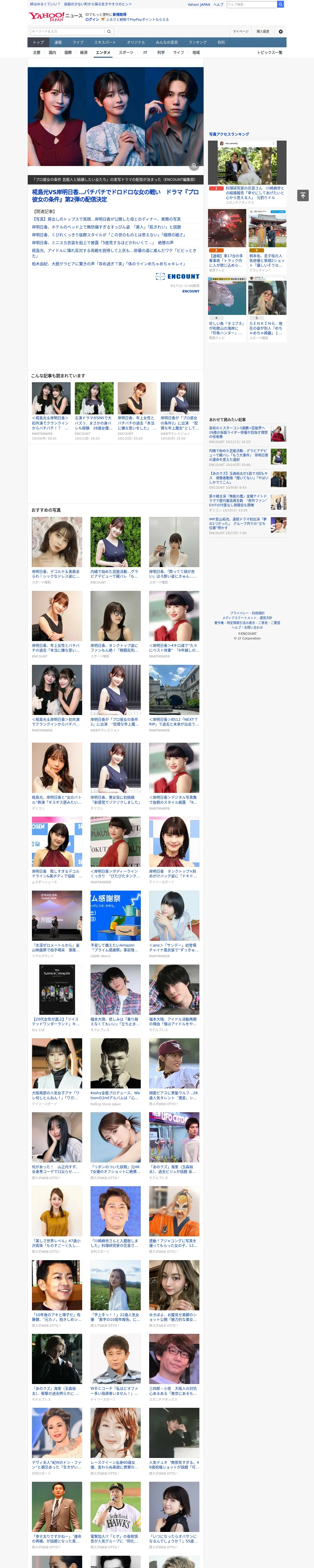
Task: Open the 梶島光VS岸明日香 headline article
Action: [115, 195]
